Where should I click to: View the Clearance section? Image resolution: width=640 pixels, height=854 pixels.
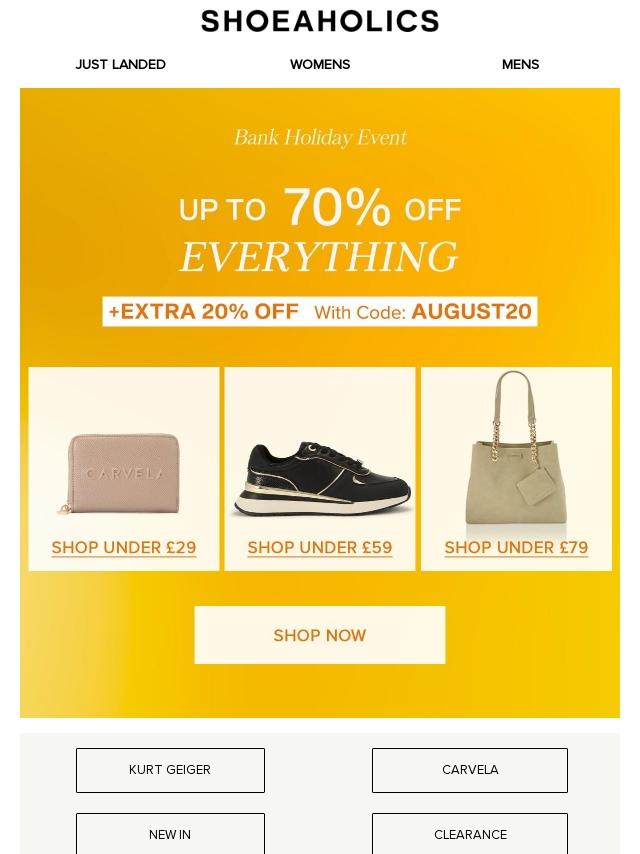(x=470, y=834)
